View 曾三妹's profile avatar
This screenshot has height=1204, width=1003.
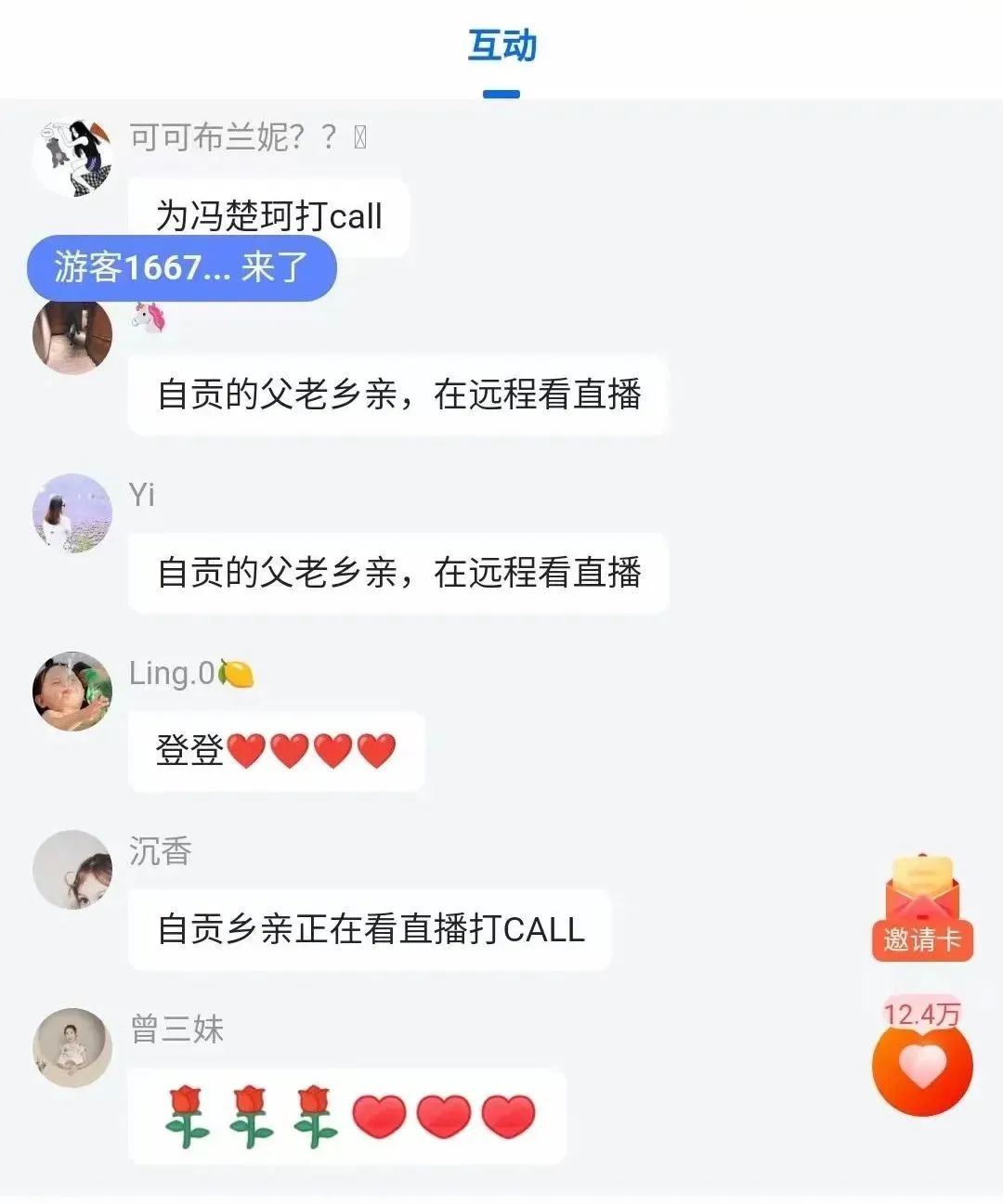72,1048
